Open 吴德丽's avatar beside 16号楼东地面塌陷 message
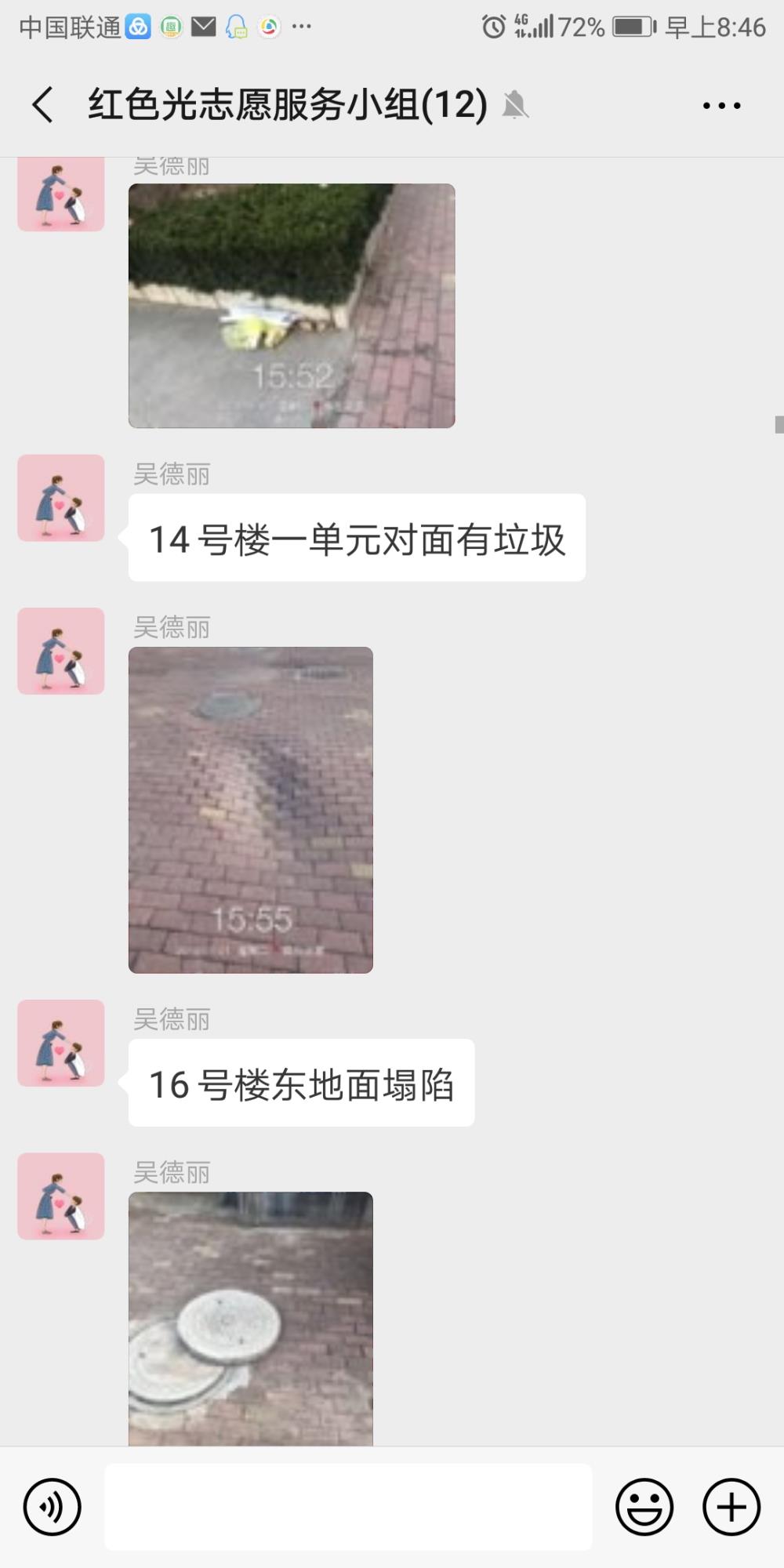 pos(61,1043)
